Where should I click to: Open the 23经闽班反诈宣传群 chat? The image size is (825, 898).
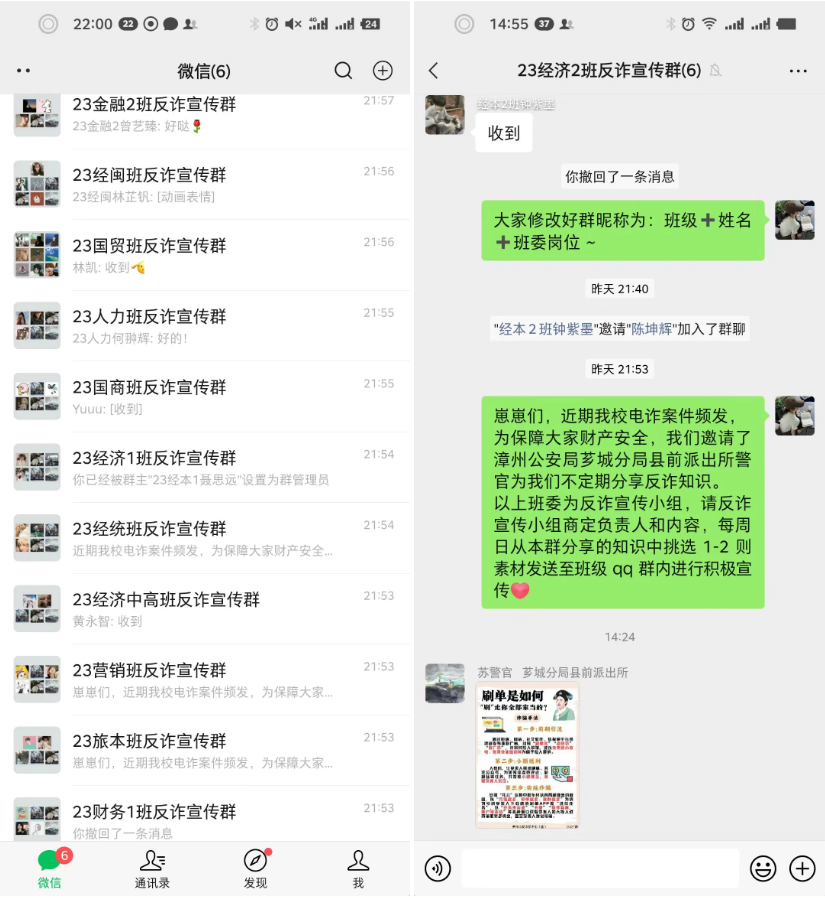(x=210, y=184)
